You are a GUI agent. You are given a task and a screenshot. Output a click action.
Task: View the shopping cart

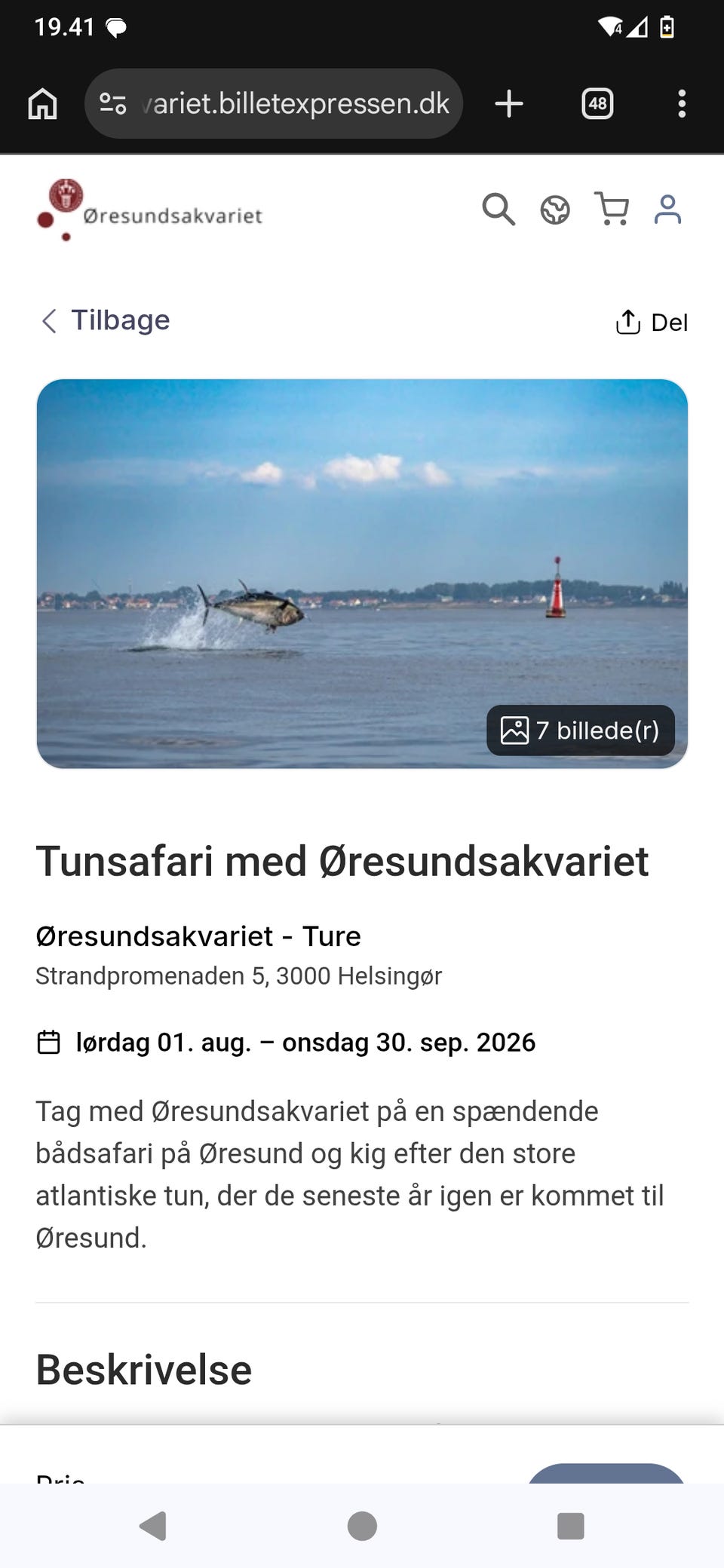(x=612, y=209)
